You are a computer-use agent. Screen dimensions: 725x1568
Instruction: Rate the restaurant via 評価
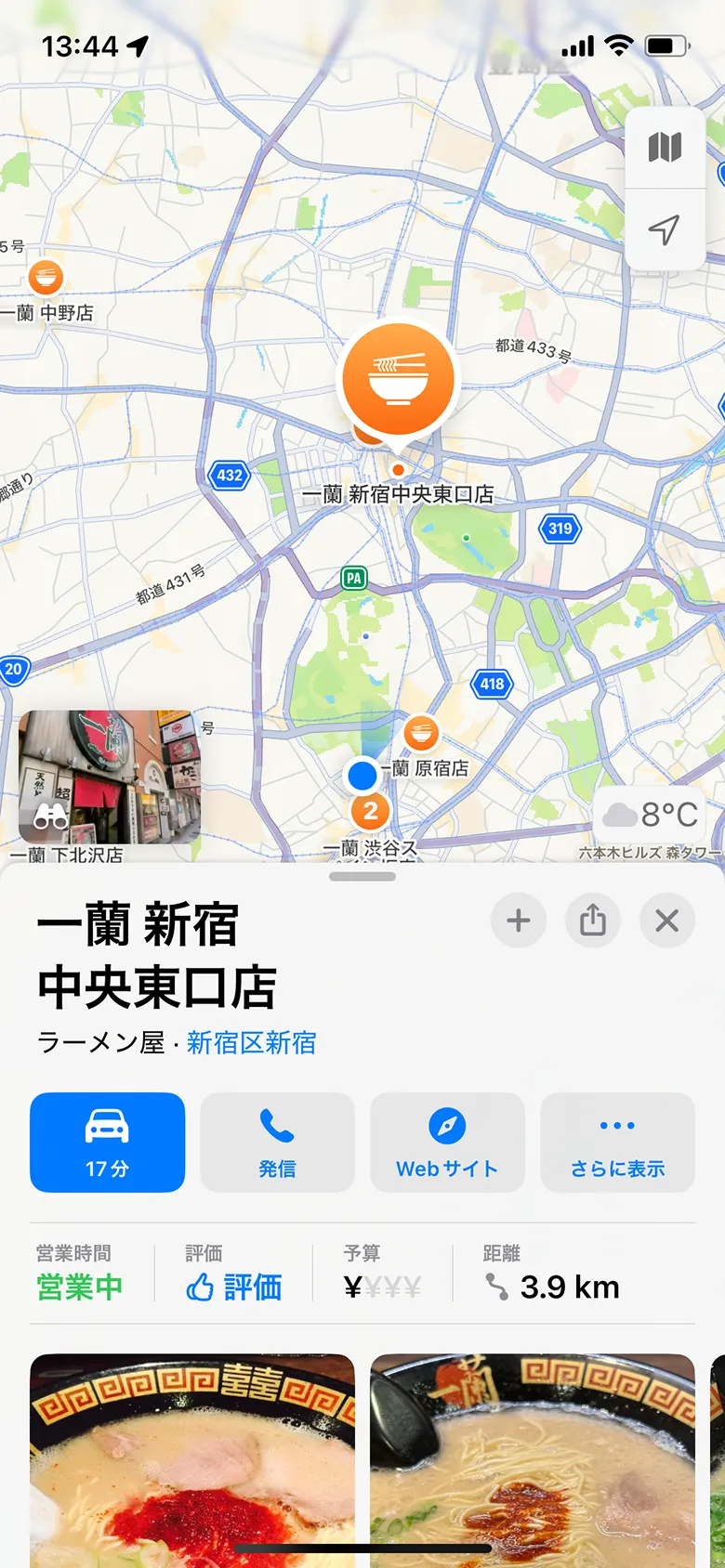pyautogui.click(x=232, y=1287)
